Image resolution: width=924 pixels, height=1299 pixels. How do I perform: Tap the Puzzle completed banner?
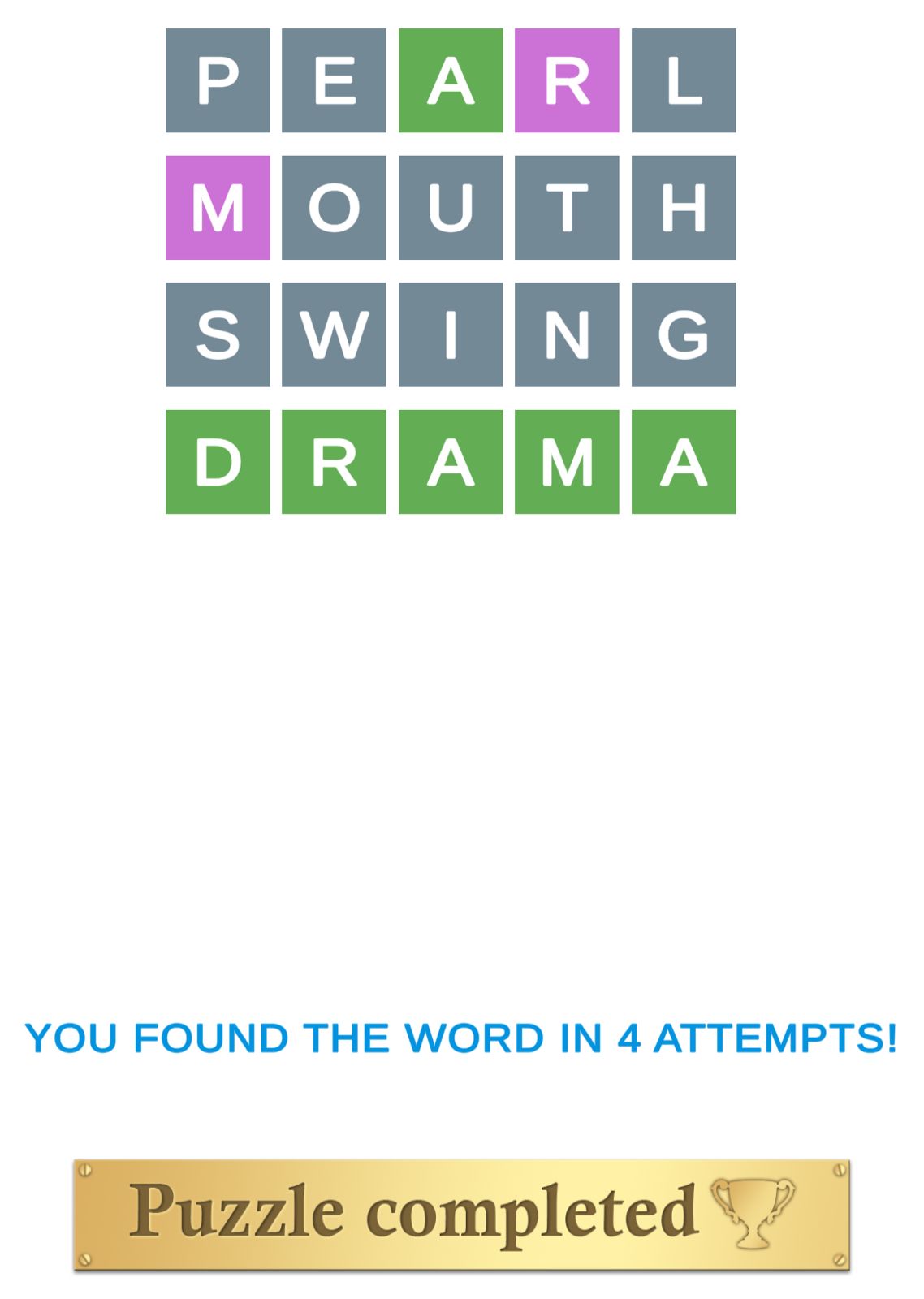[461, 1214]
